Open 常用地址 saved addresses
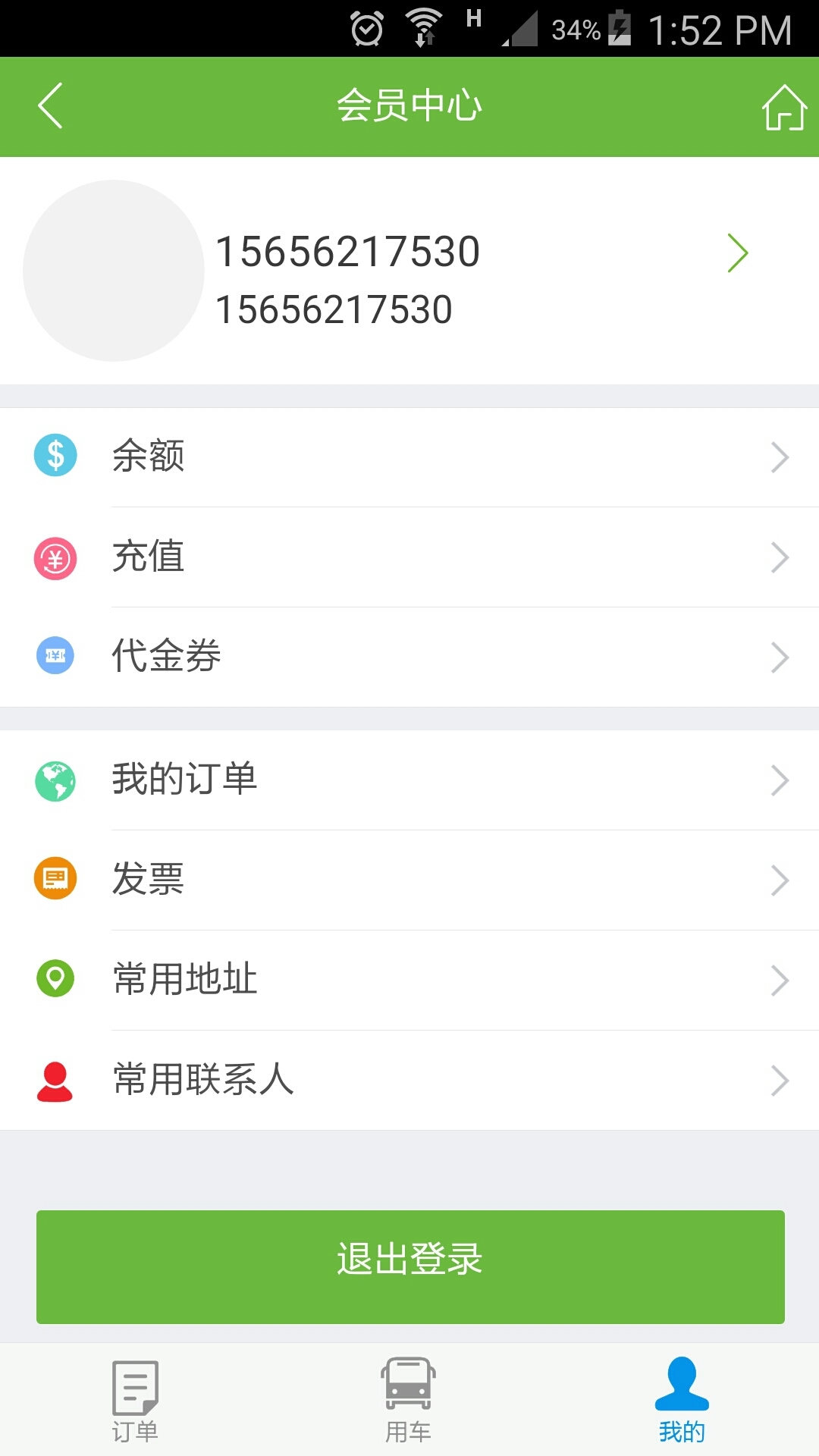Viewport: 819px width, 1456px height. 409,981
